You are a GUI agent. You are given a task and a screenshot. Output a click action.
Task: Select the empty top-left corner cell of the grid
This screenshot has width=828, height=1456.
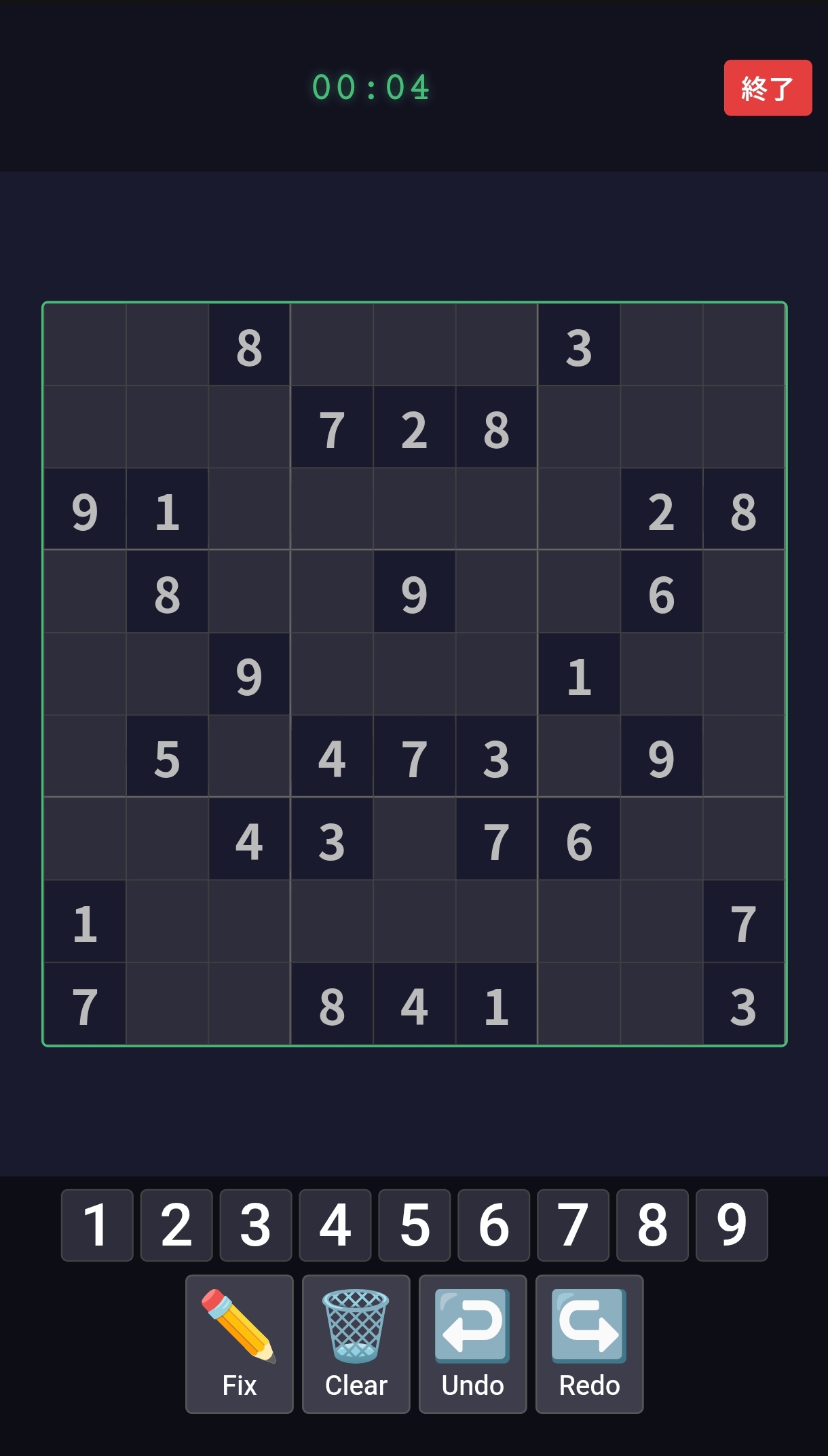pyautogui.click(x=85, y=345)
